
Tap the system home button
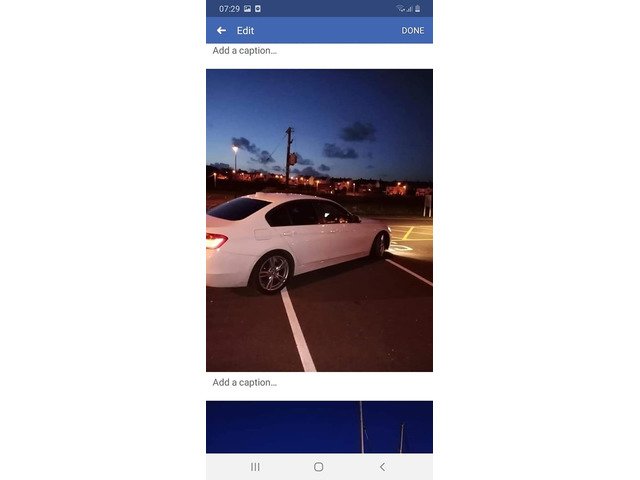point(318,467)
